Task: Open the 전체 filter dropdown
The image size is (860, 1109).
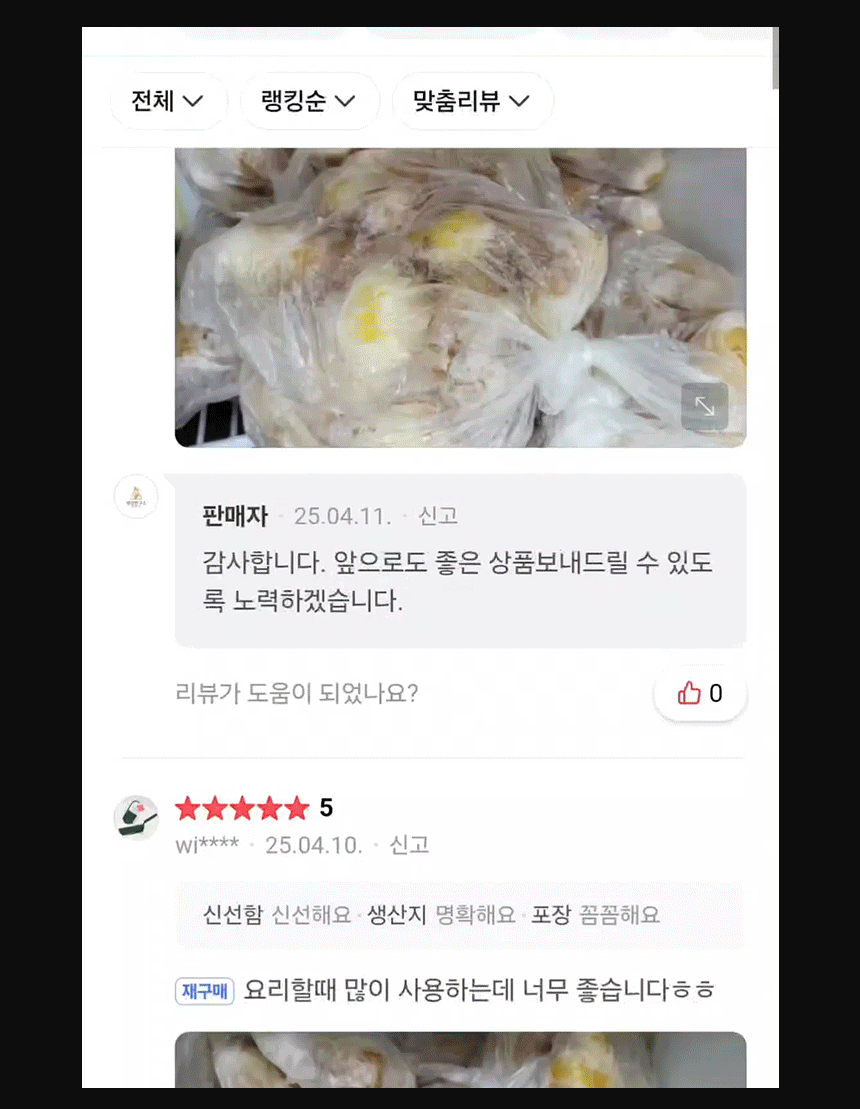Action: [x=168, y=101]
